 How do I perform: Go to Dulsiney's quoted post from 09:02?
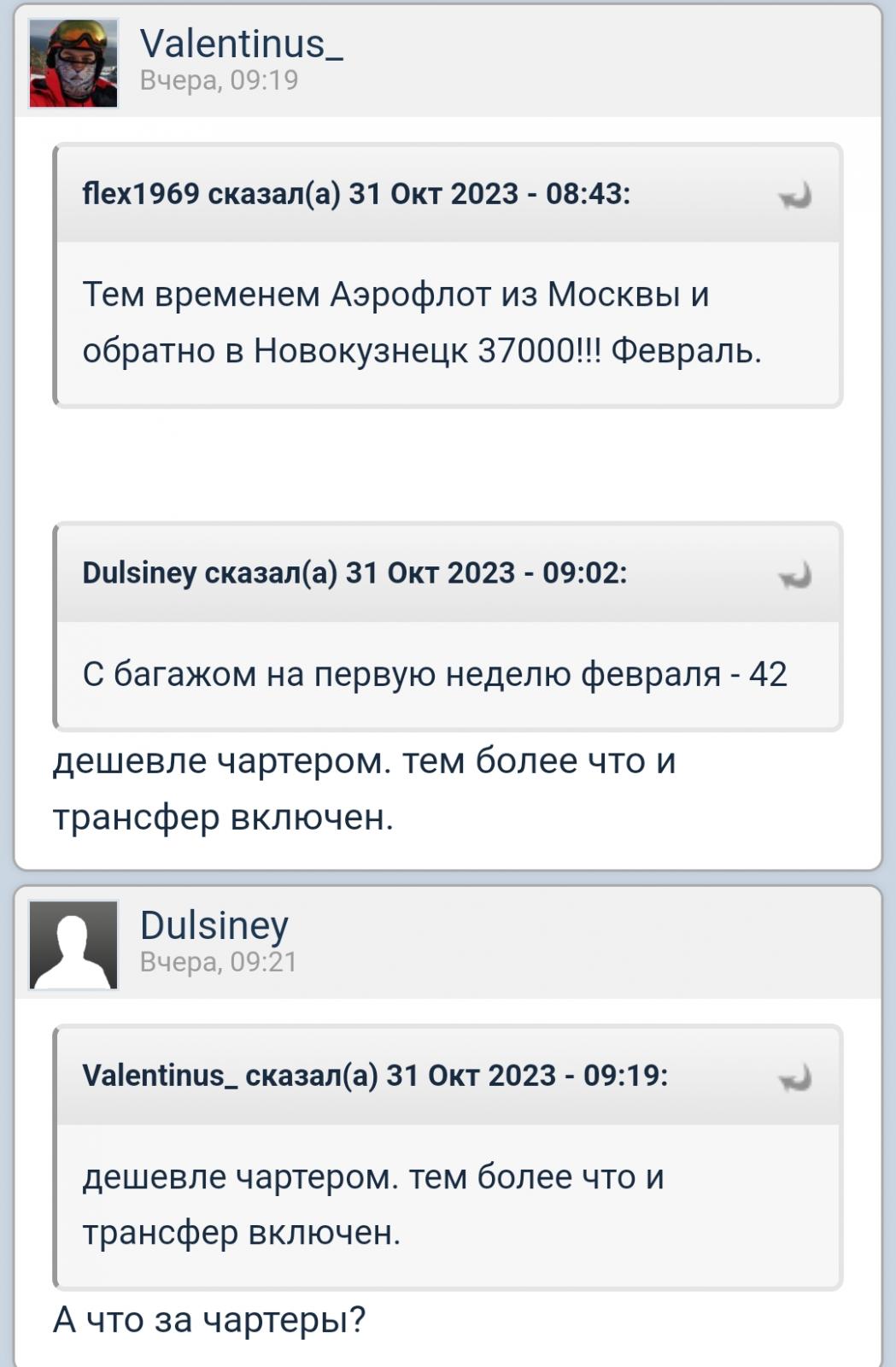pyautogui.click(x=794, y=575)
